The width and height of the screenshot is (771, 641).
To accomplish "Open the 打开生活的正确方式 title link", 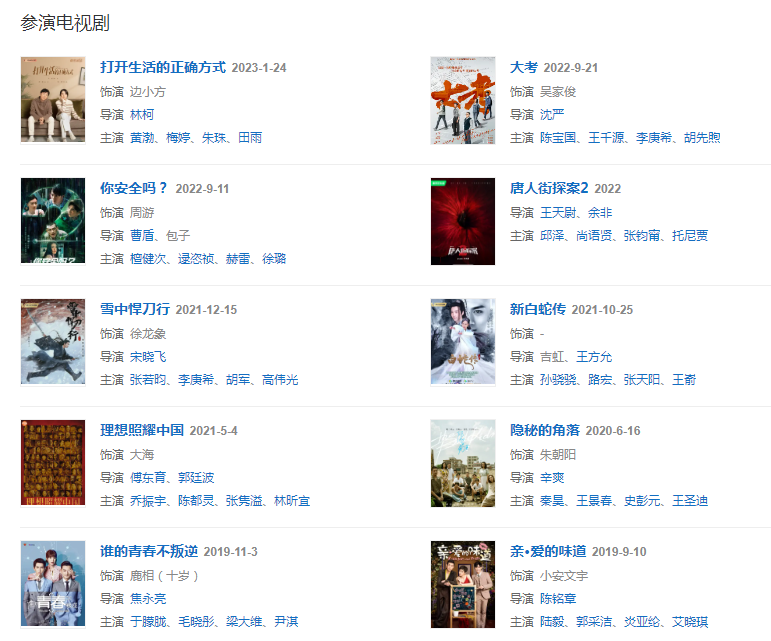I will [163, 67].
